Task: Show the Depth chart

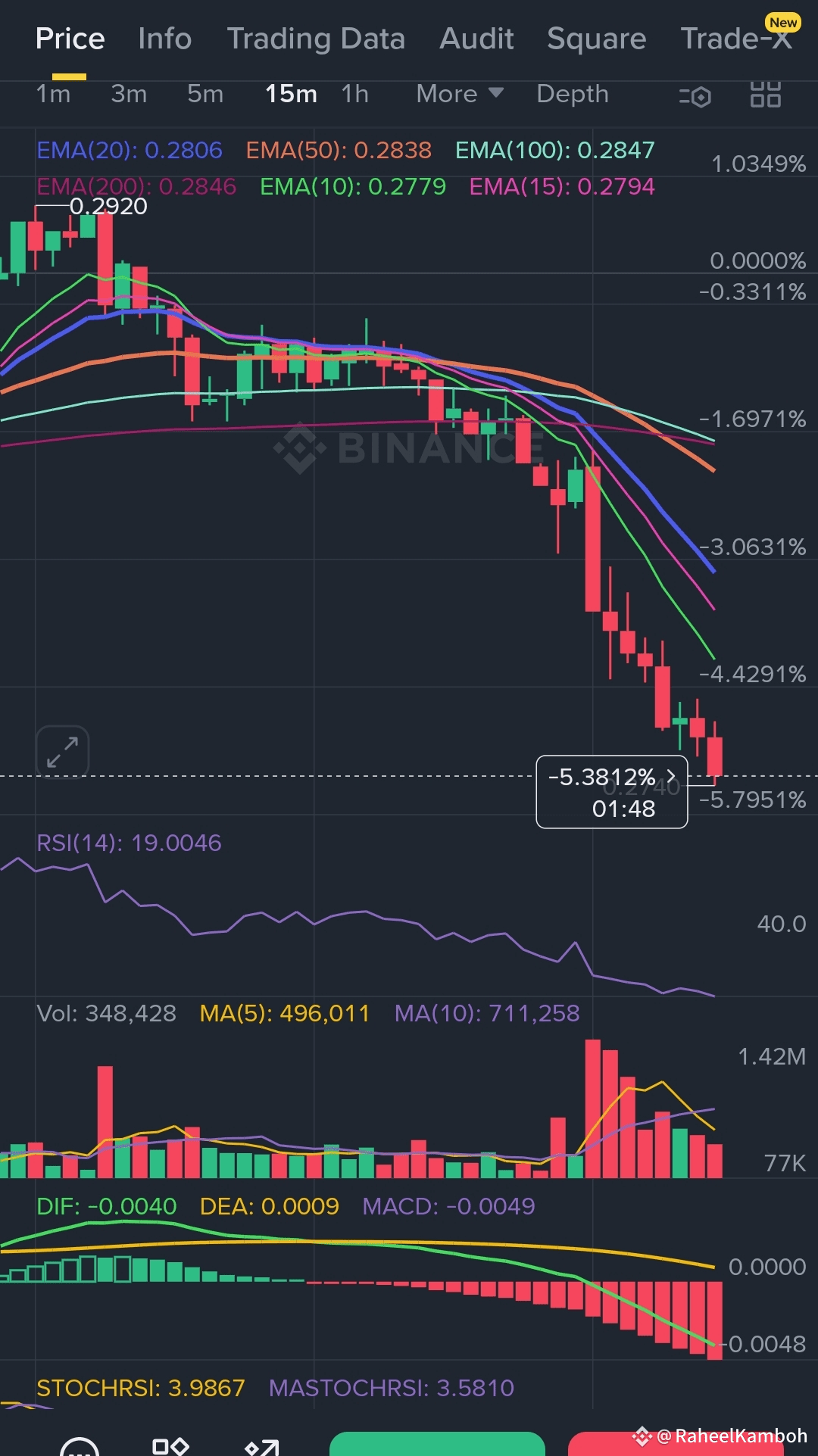Action: tap(573, 94)
